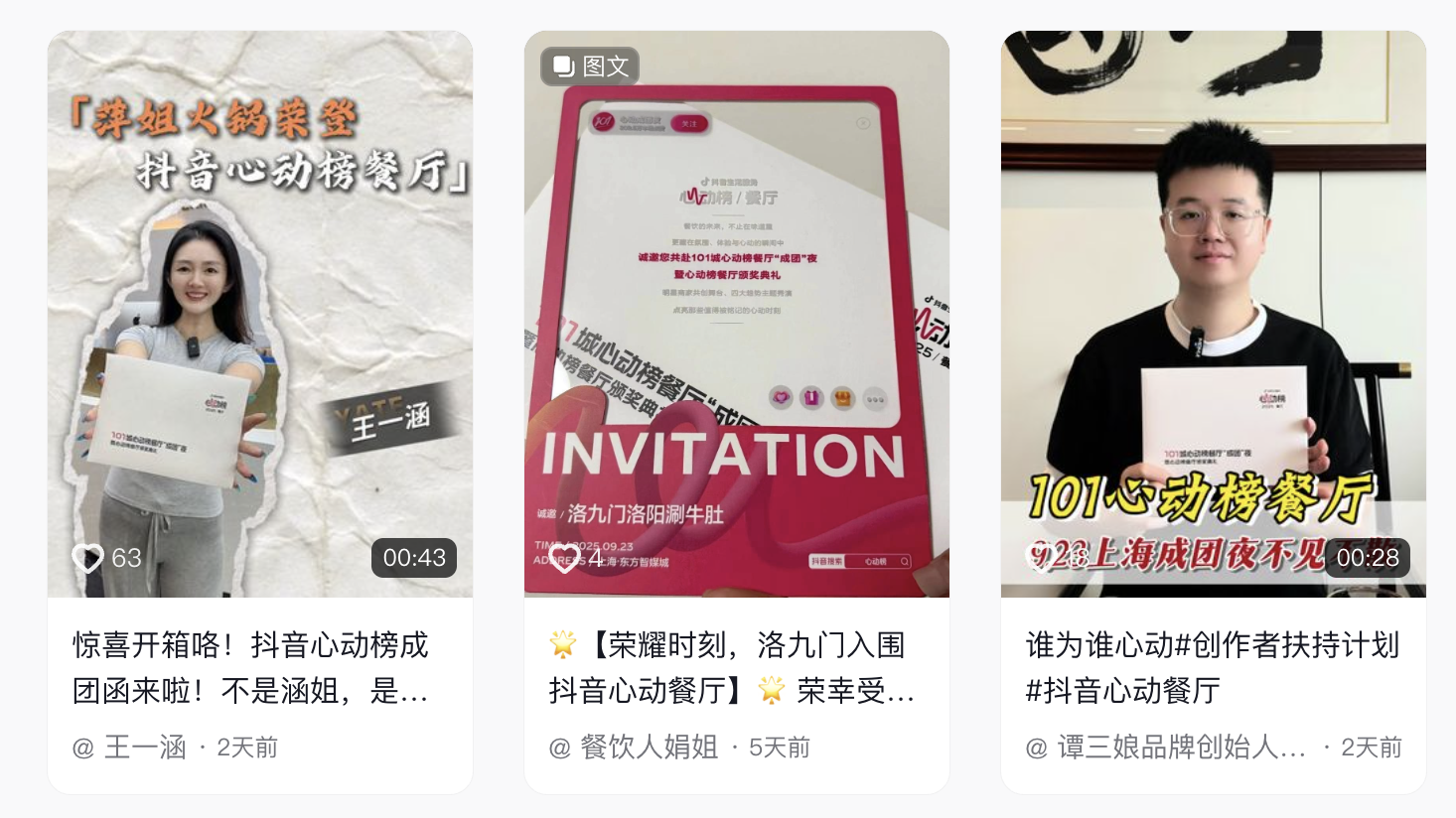Open the 101心动榜餐厅 video by 谭三娘
1456x818 pixels.
(1213, 298)
